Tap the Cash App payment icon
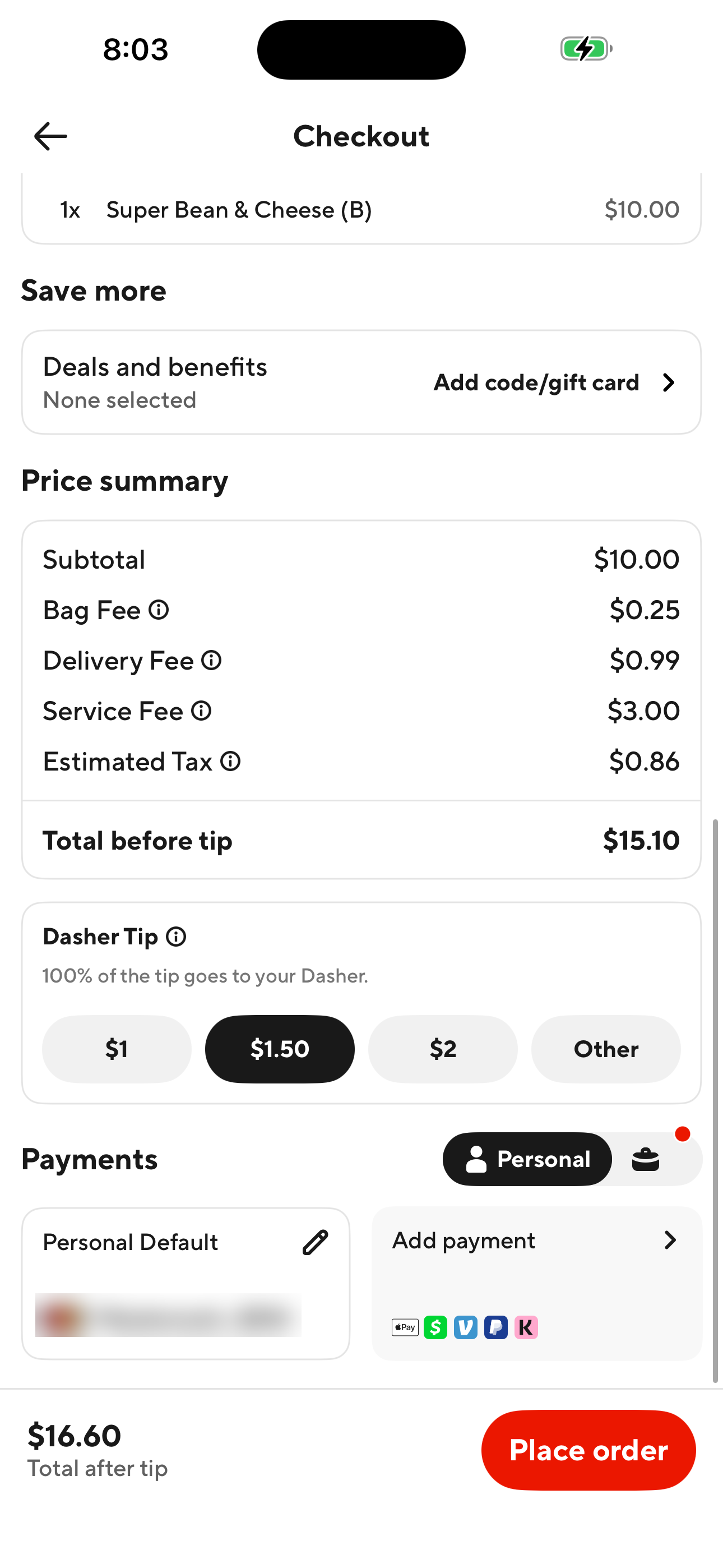The width and height of the screenshot is (723, 1568). click(434, 1327)
